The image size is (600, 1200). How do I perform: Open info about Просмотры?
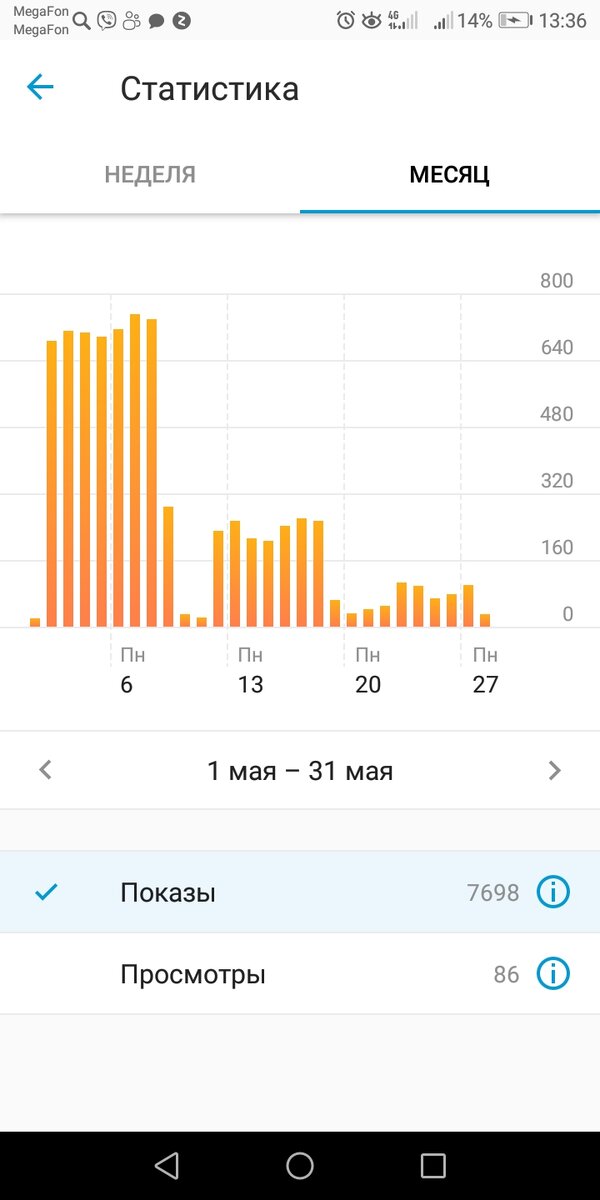(x=553, y=974)
